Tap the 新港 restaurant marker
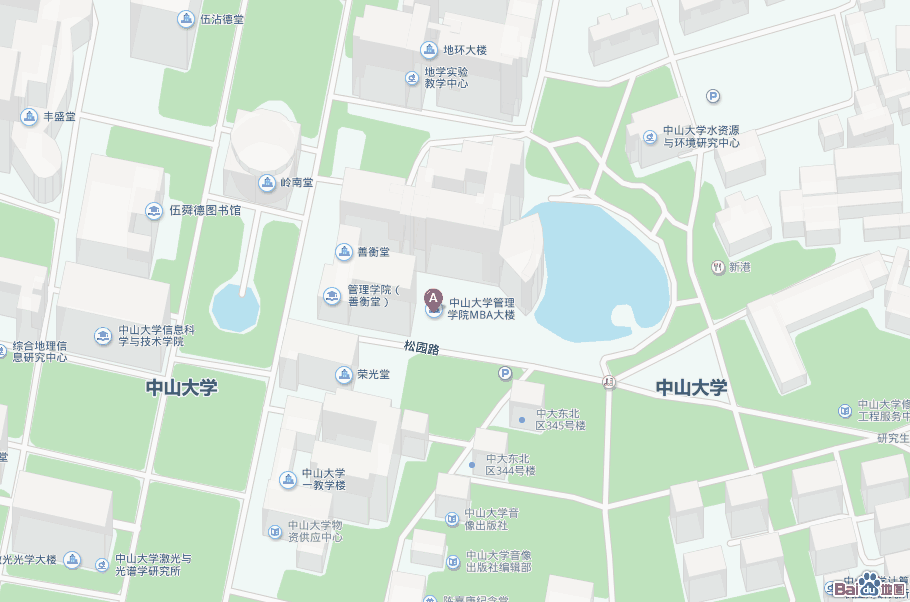Screen dimensions: 910x602 pyautogui.click(x=717, y=267)
